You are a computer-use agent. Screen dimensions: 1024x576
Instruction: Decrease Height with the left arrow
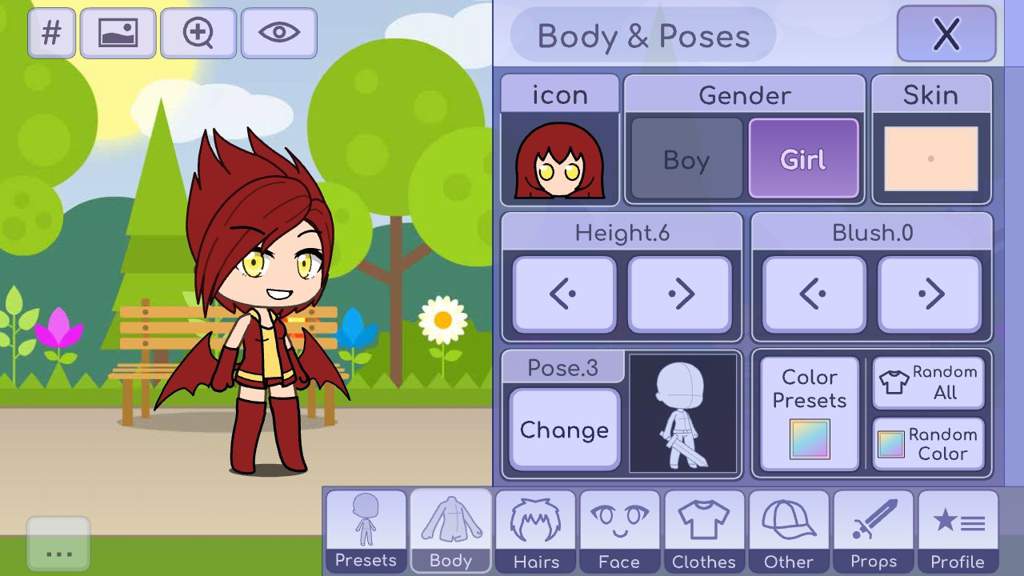click(564, 294)
